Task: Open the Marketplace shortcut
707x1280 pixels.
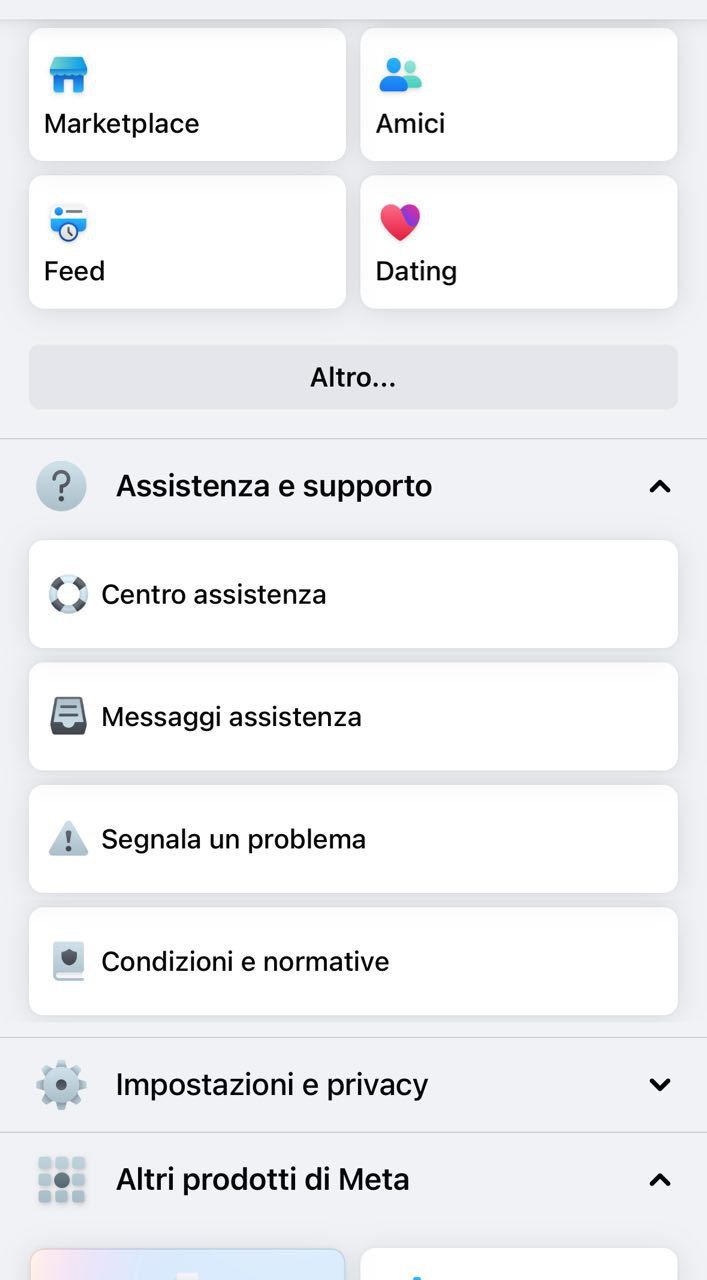Action: tap(187, 95)
